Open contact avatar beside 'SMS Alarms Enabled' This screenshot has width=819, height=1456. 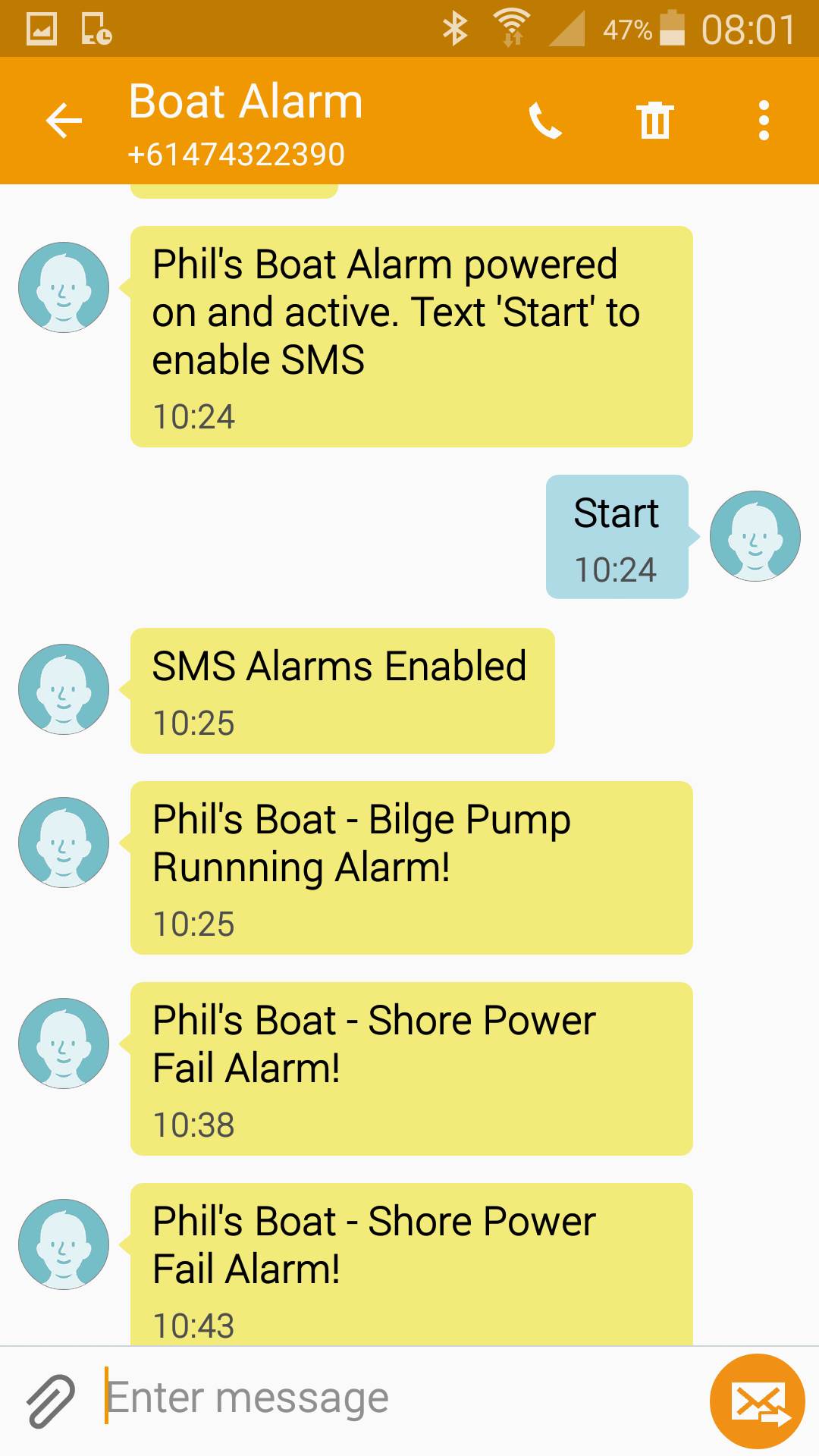click(x=64, y=689)
